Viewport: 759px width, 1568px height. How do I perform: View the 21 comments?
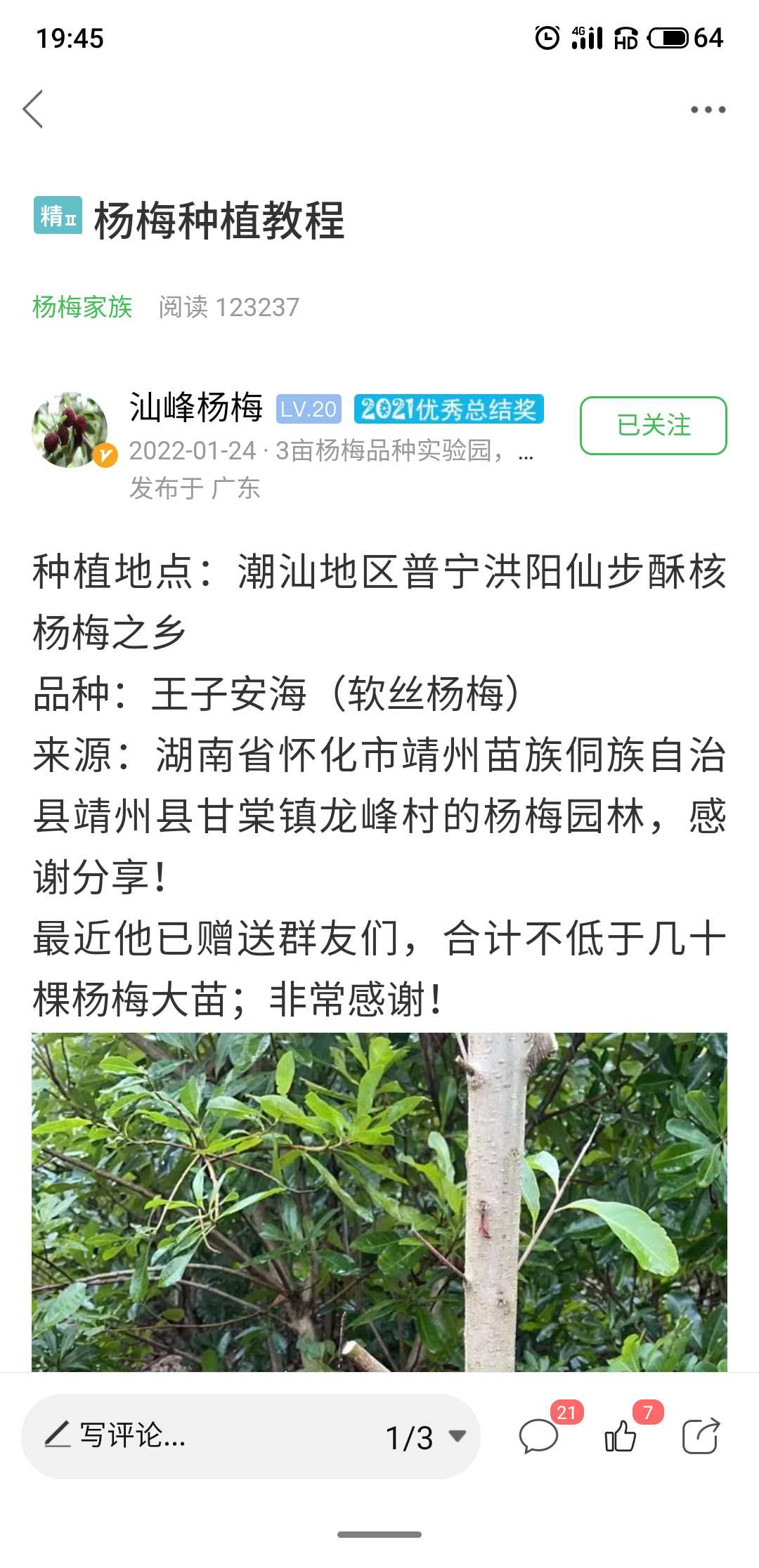(x=540, y=1435)
